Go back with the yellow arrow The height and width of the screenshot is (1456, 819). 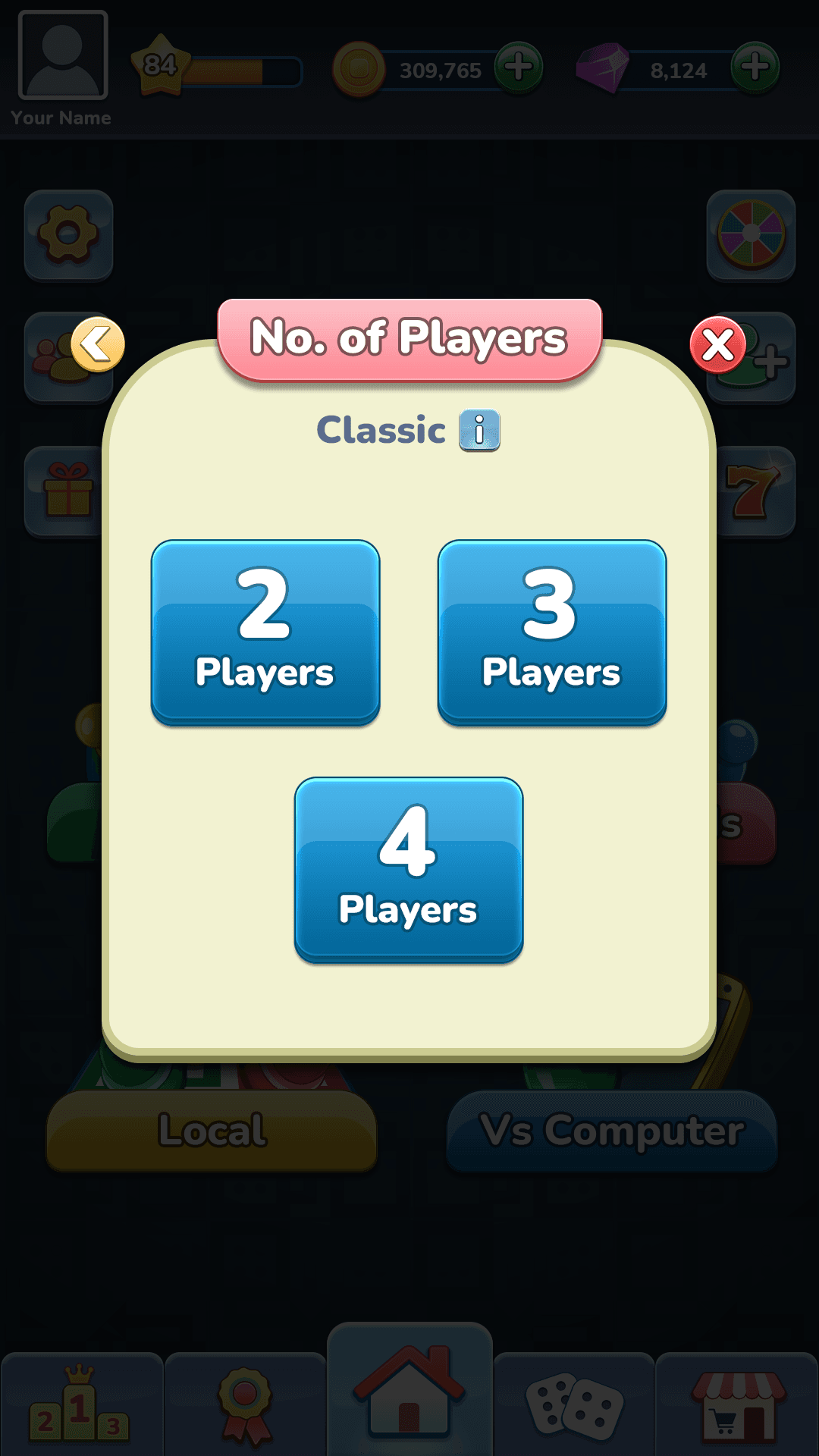click(x=99, y=343)
